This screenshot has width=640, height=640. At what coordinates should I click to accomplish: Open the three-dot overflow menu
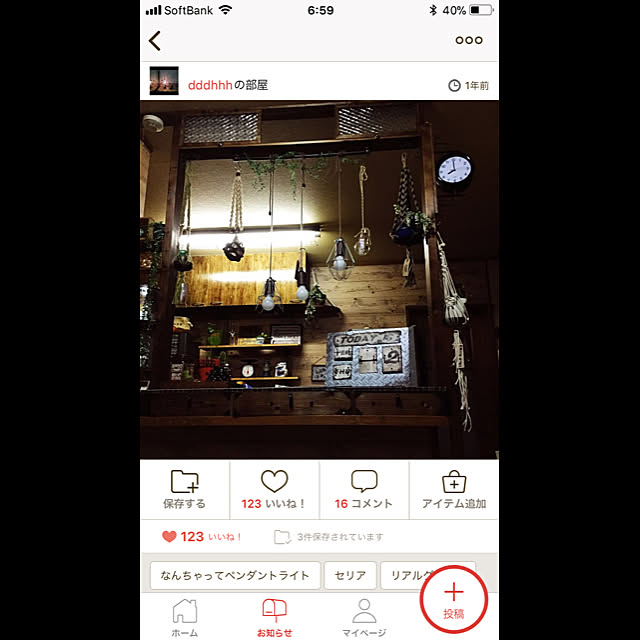(468, 41)
